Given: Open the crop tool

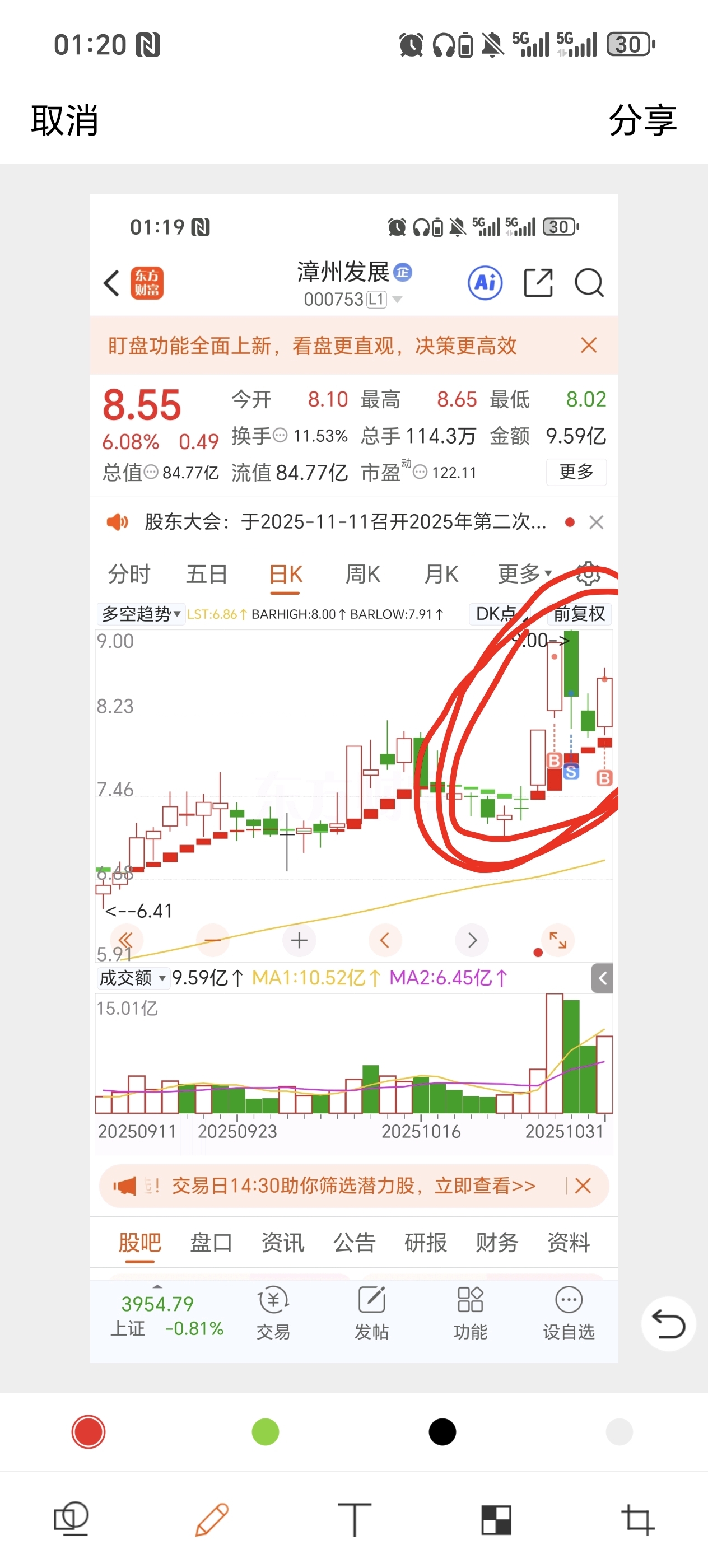Looking at the screenshot, I should click(637, 1519).
